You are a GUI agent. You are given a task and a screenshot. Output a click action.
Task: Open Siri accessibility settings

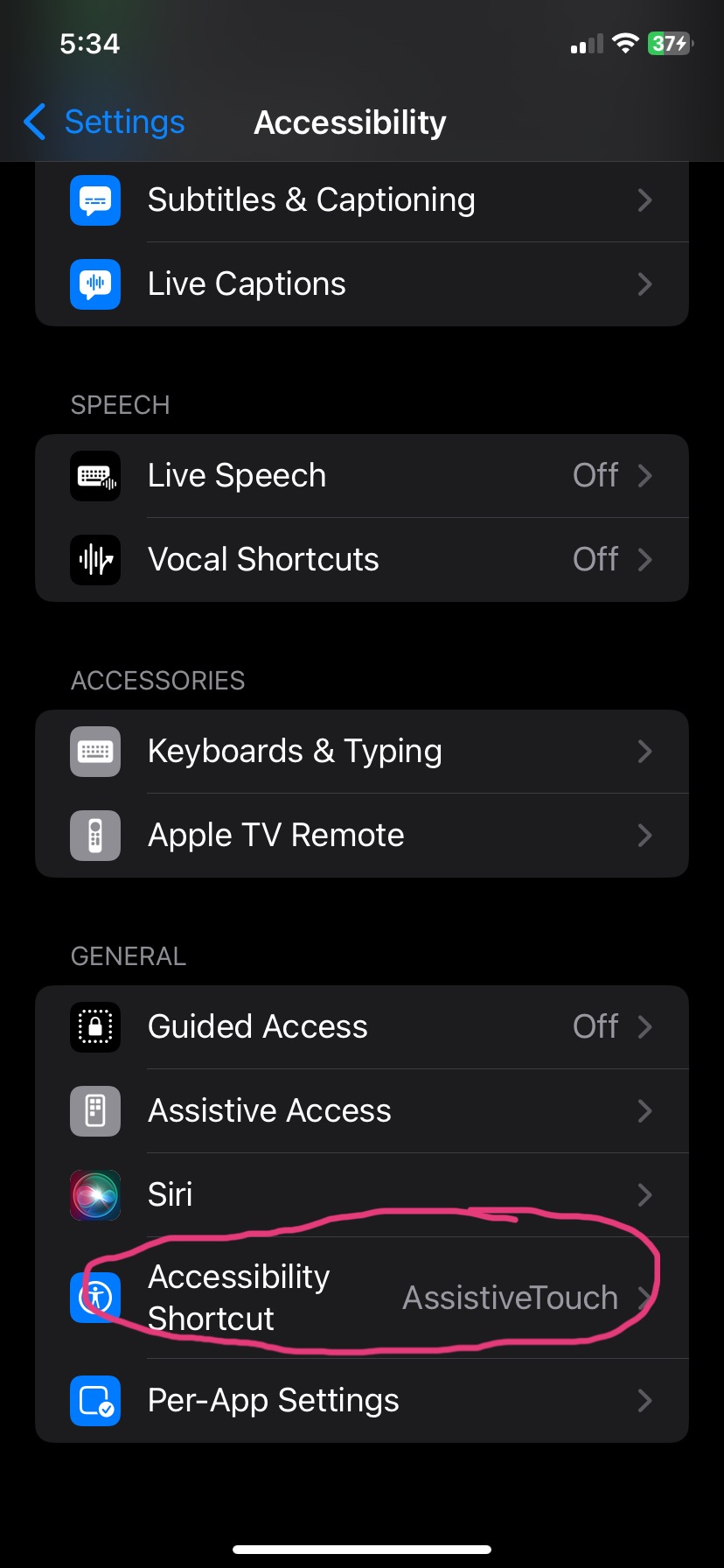362,1195
